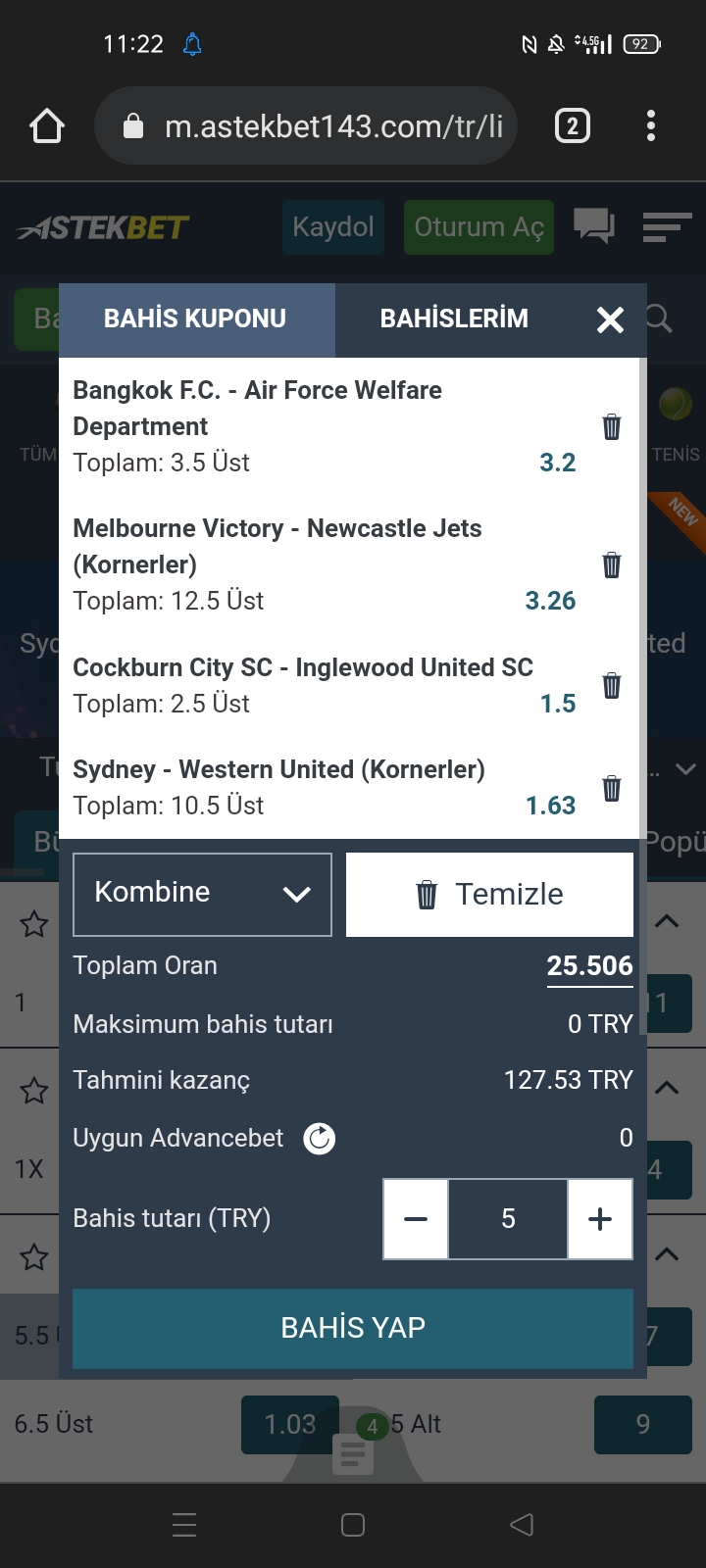Edit the bet amount field

coord(508,1219)
